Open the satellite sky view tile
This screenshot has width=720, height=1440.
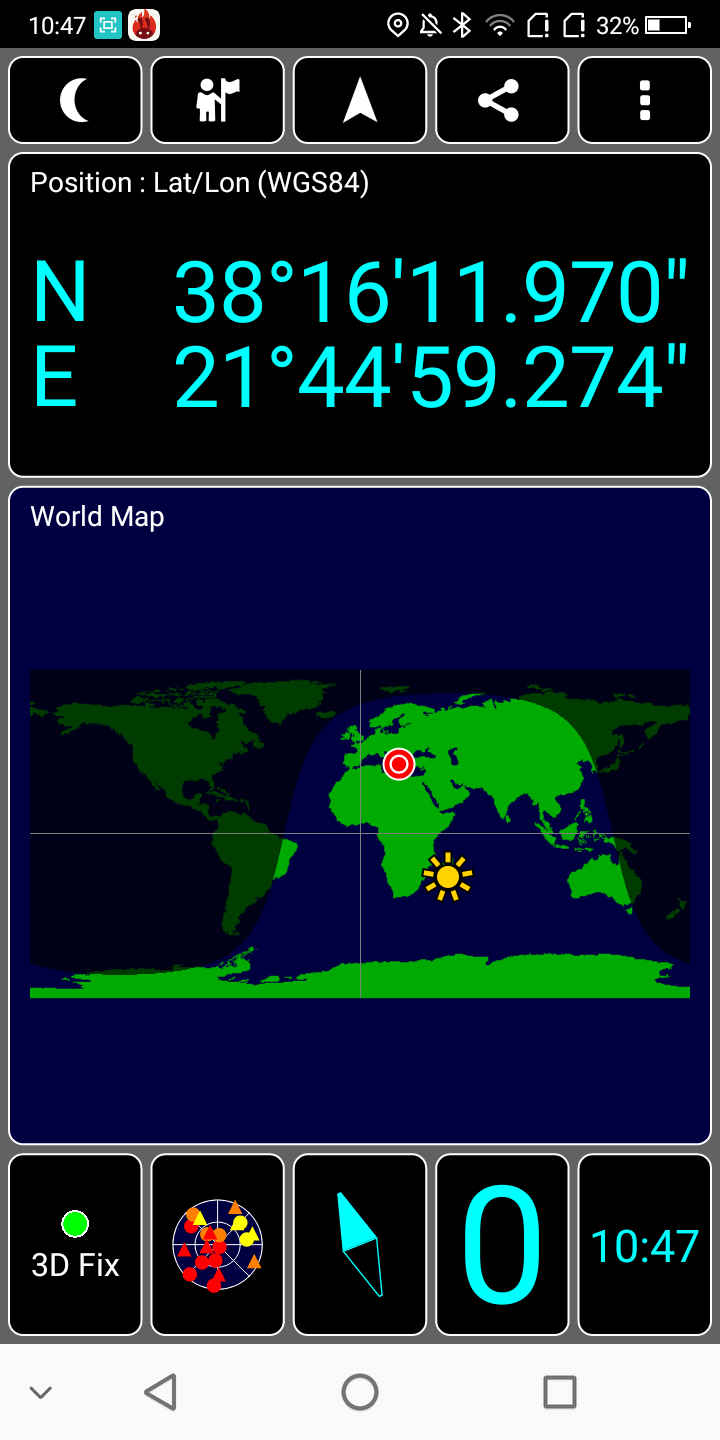[218, 1245]
